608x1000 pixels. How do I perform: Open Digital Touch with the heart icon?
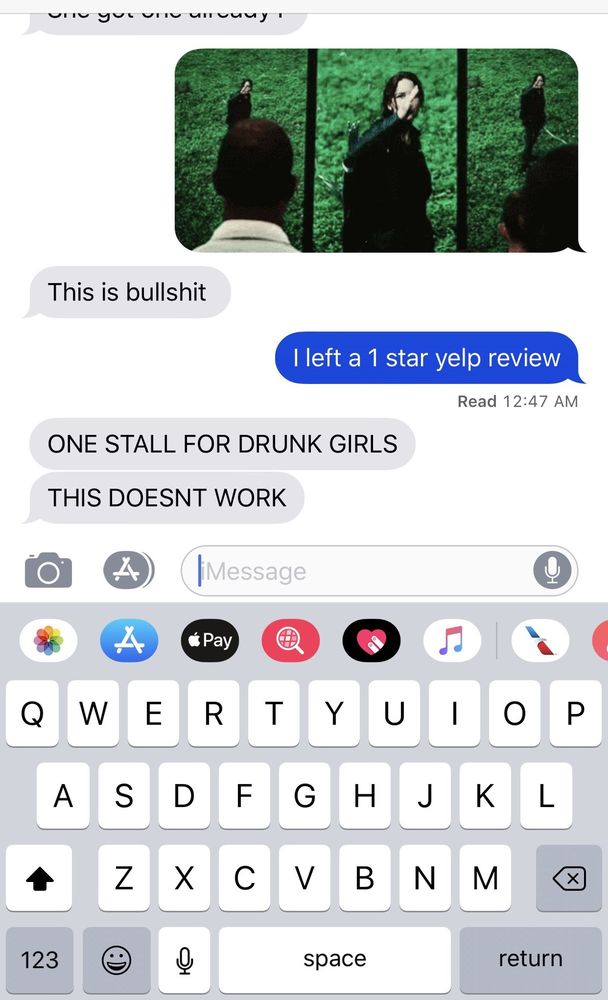pos(372,640)
